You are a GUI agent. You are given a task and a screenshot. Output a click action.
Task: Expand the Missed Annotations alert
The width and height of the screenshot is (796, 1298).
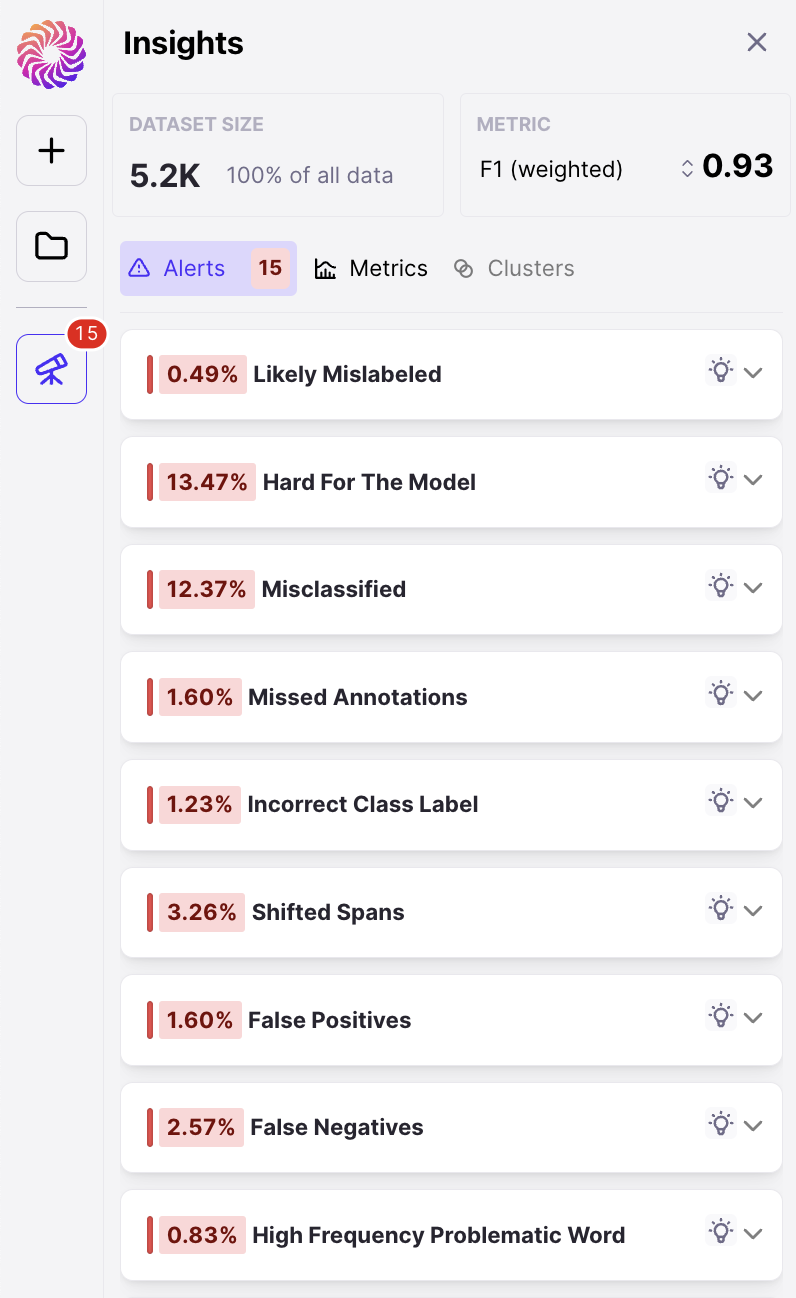tap(754, 696)
